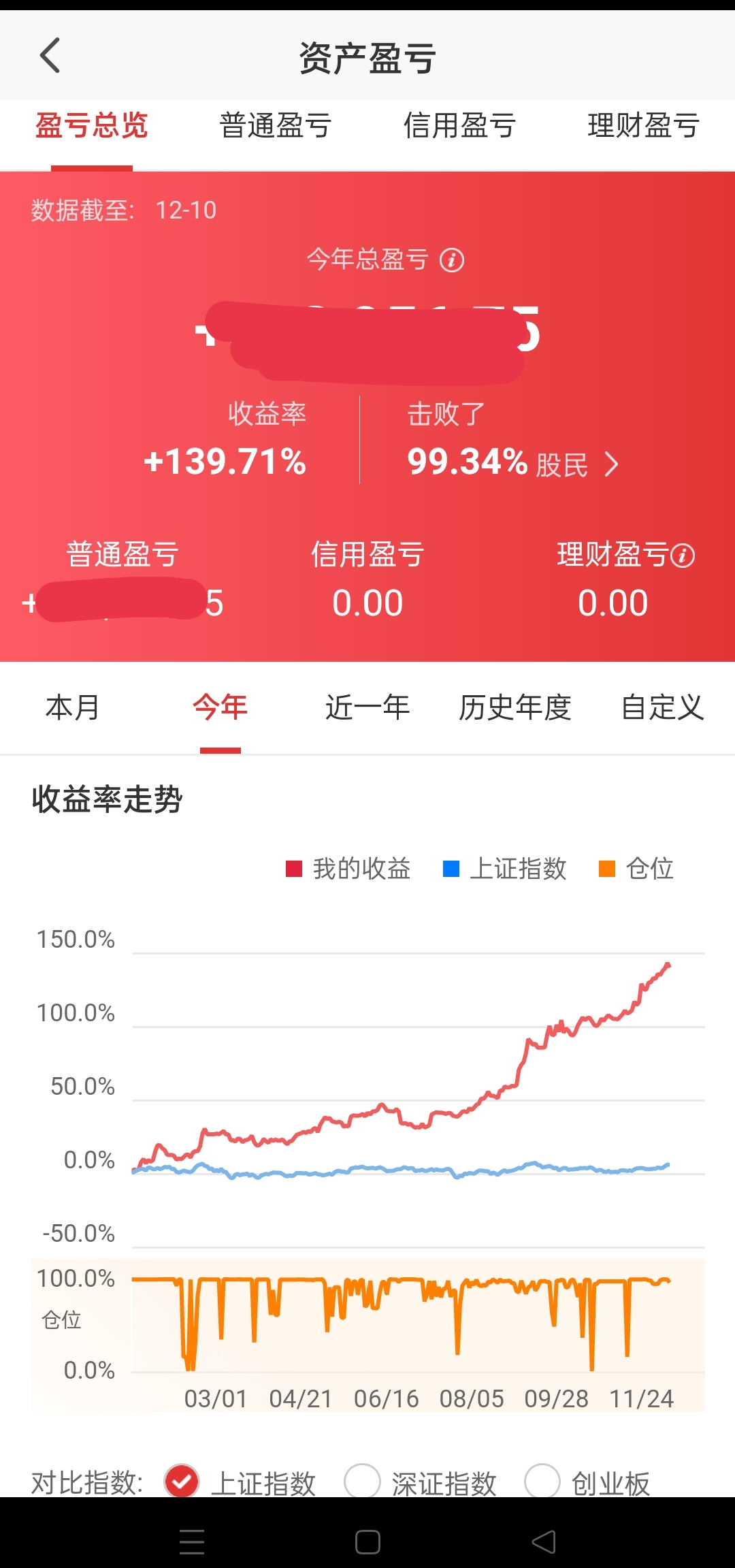Image resolution: width=735 pixels, height=1568 pixels.
Task: Compare against 深证指数
Action: click(362, 1482)
